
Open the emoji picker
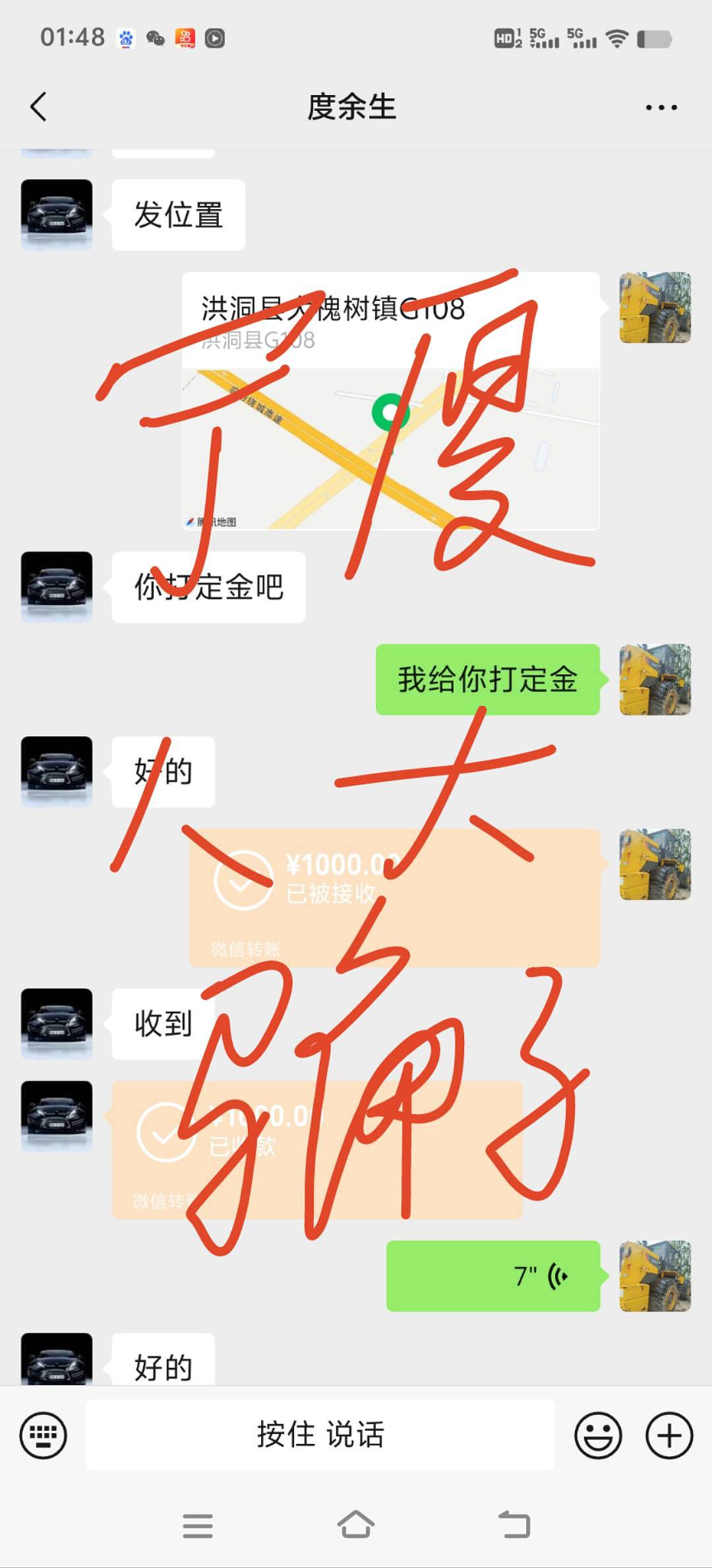click(x=598, y=1435)
